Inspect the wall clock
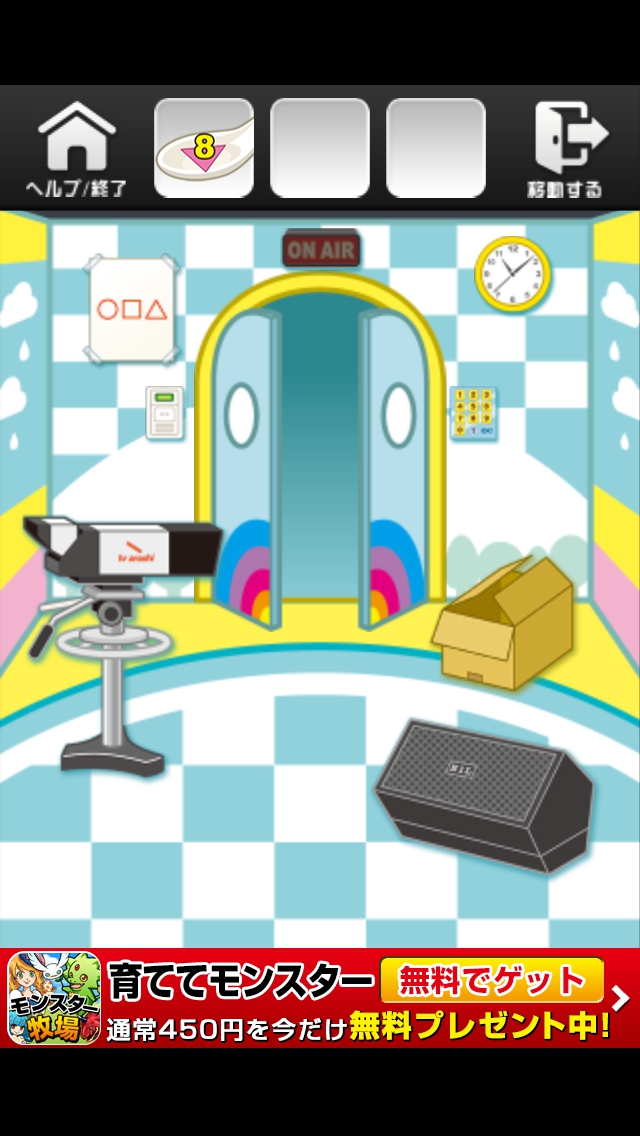 (x=512, y=271)
